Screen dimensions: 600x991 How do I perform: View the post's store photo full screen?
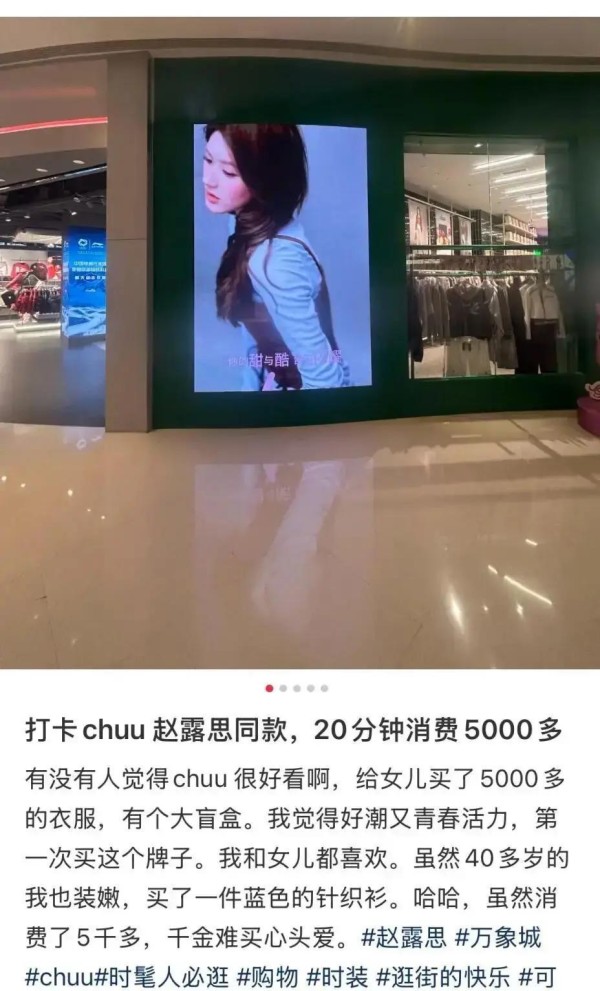pyautogui.click(x=300, y=340)
